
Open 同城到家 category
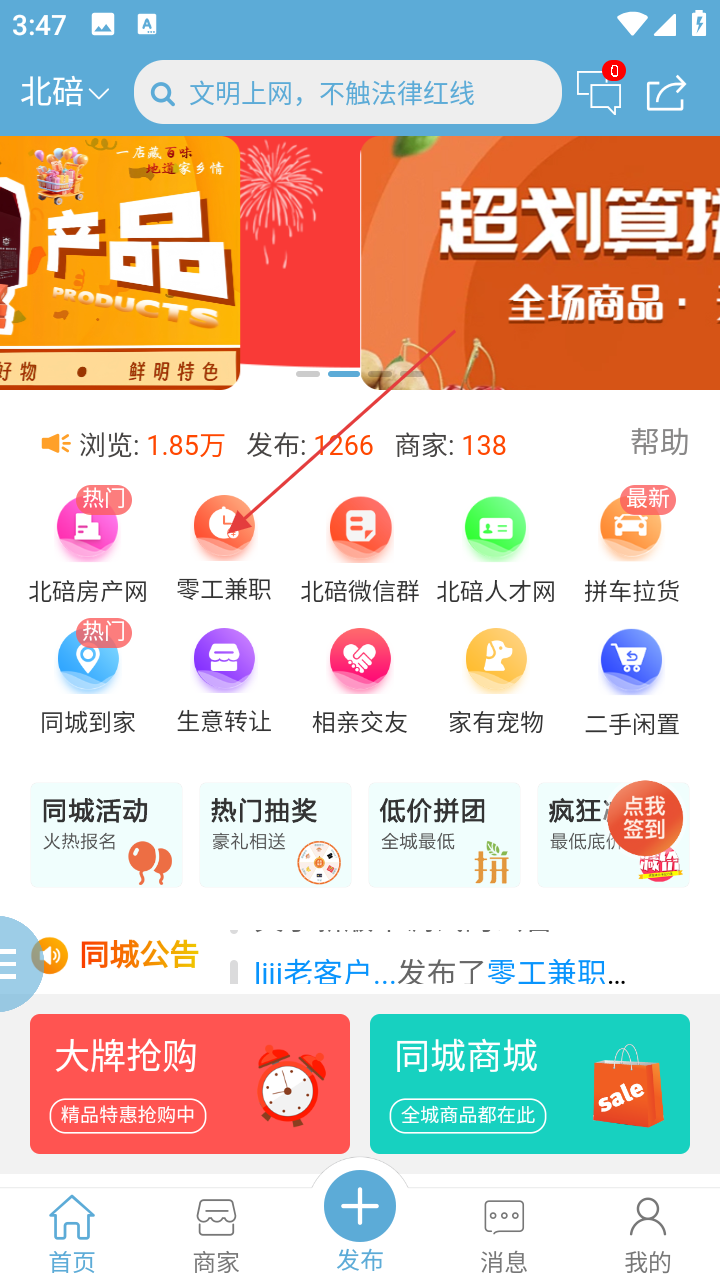click(x=88, y=678)
